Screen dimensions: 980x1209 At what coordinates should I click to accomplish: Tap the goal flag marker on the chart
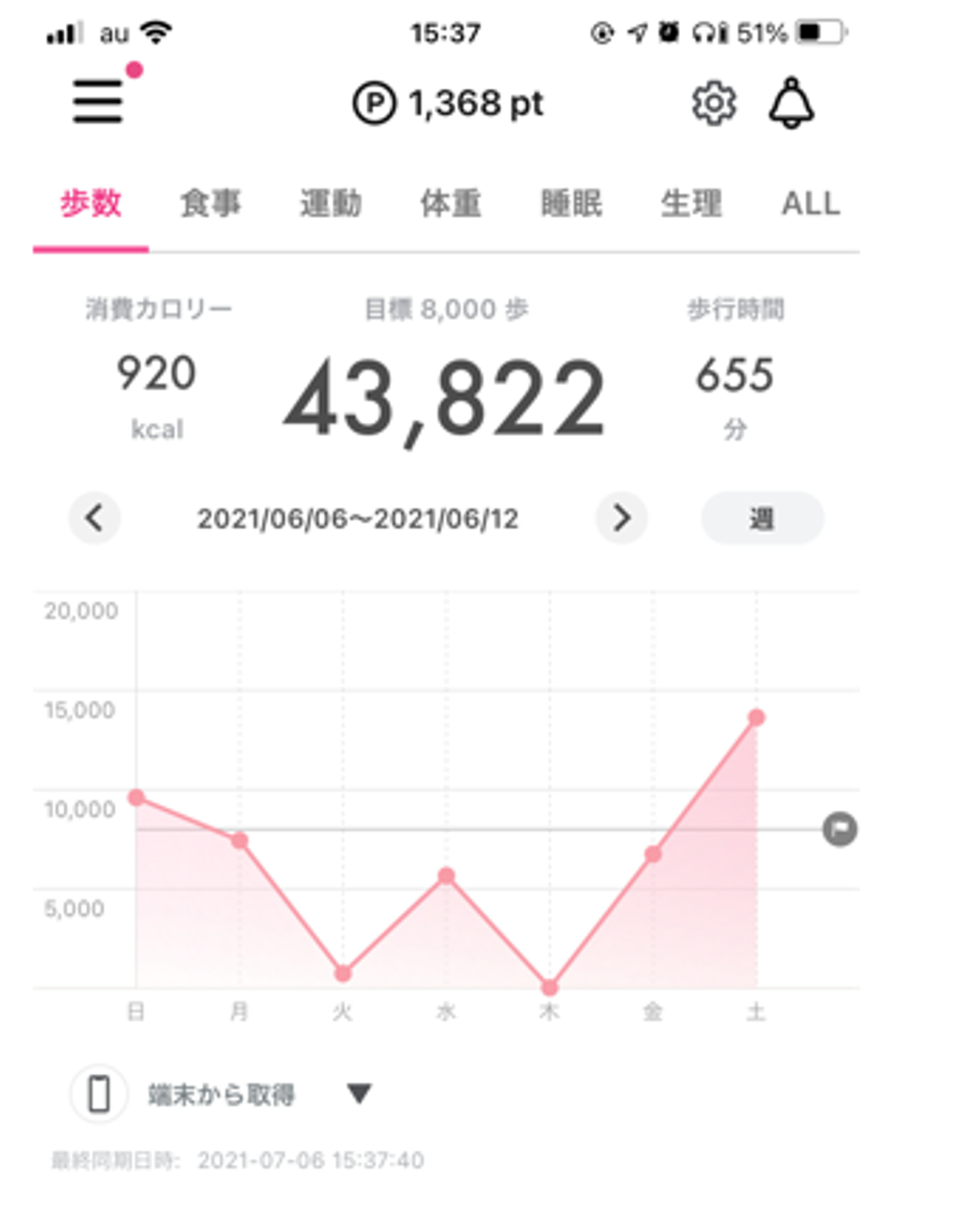(x=839, y=829)
